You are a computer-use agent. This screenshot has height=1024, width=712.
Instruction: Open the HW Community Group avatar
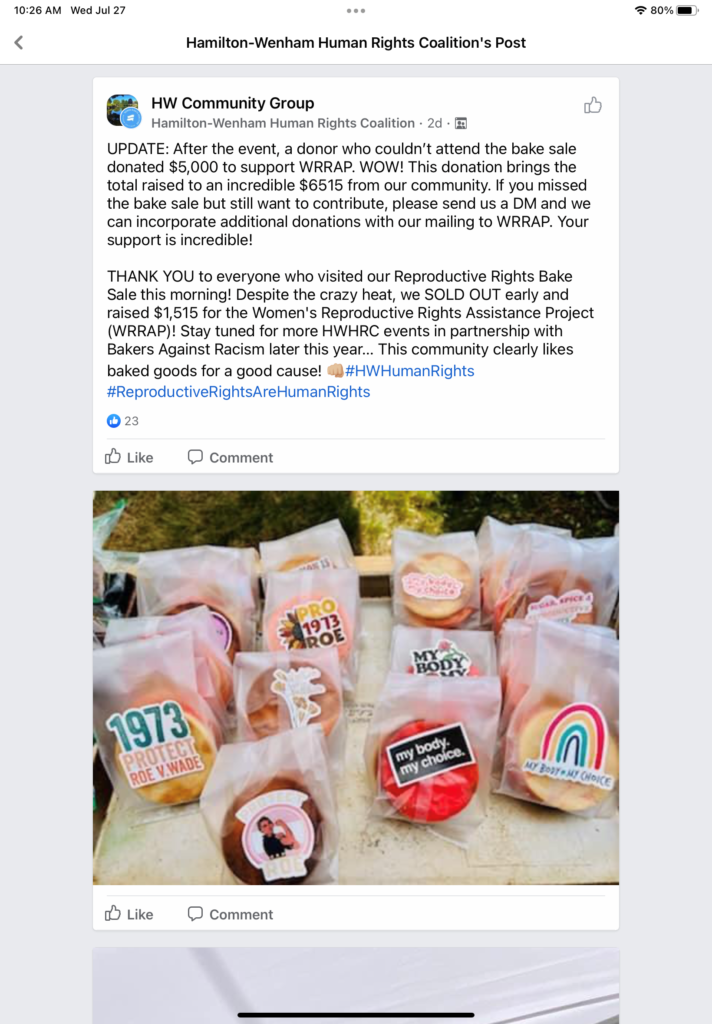pos(123,111)
